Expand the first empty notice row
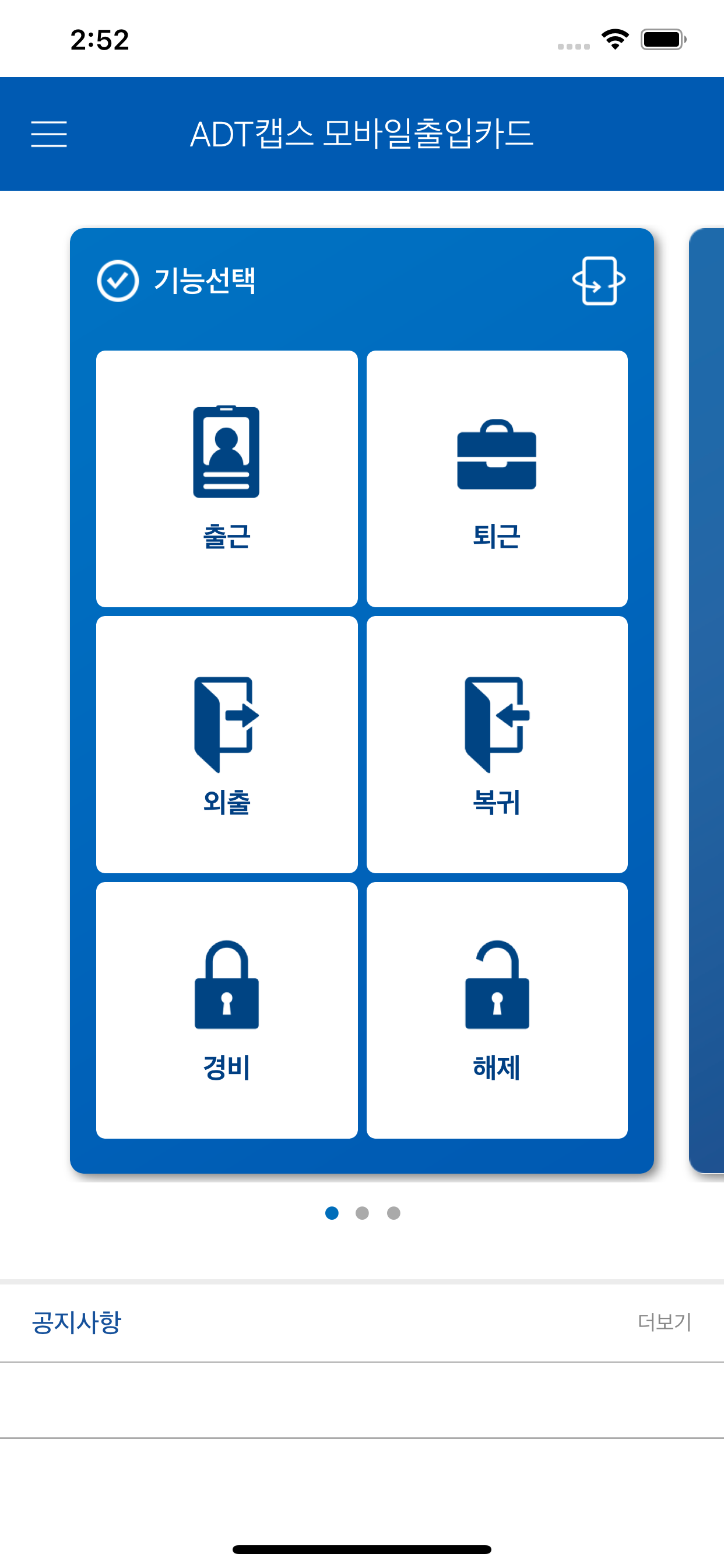724x1568 pixels. pos(362,1400)
